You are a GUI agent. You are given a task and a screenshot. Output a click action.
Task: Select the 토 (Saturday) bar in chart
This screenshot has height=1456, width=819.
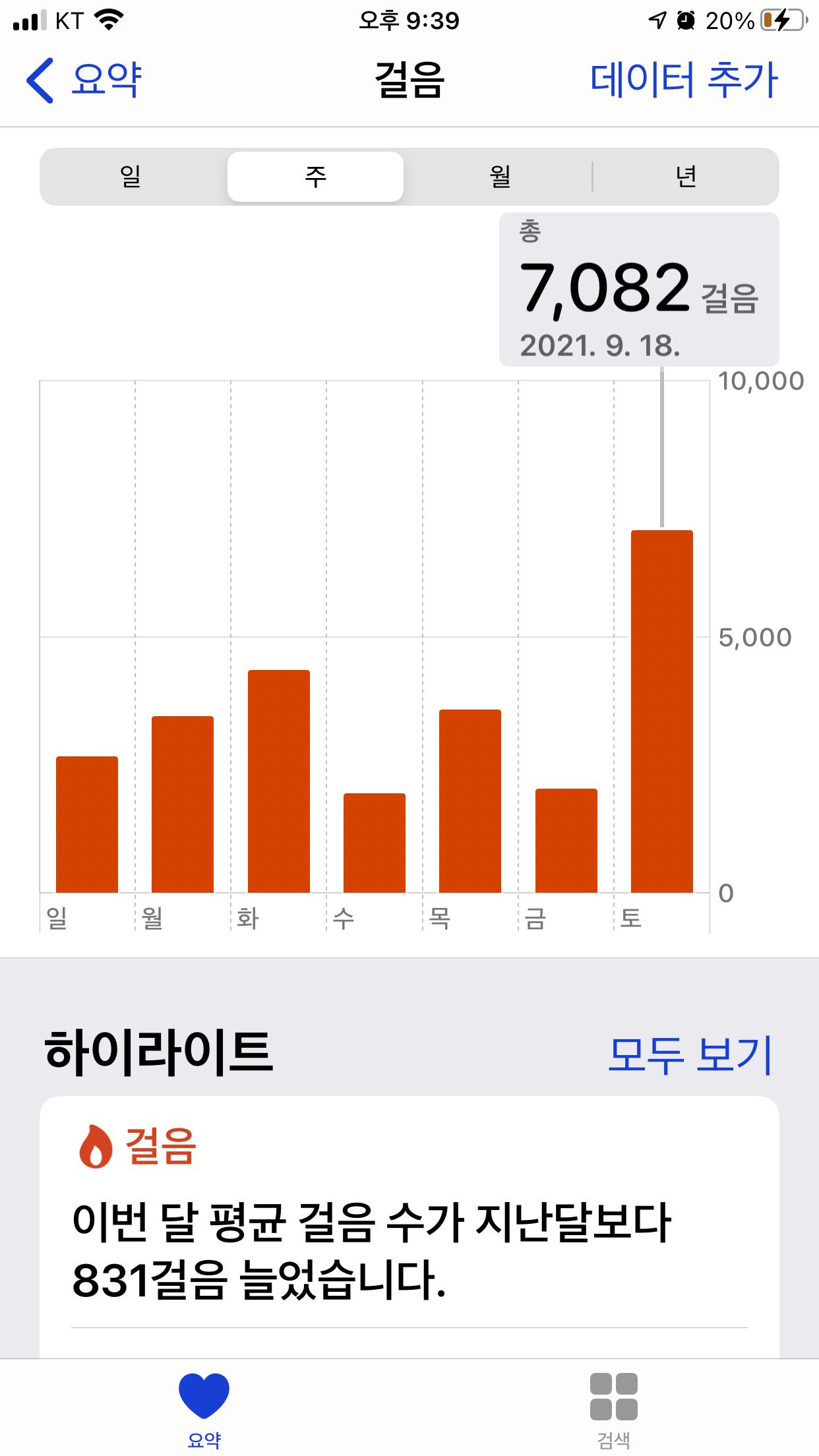pyautogui.click(x=661, y=711)
